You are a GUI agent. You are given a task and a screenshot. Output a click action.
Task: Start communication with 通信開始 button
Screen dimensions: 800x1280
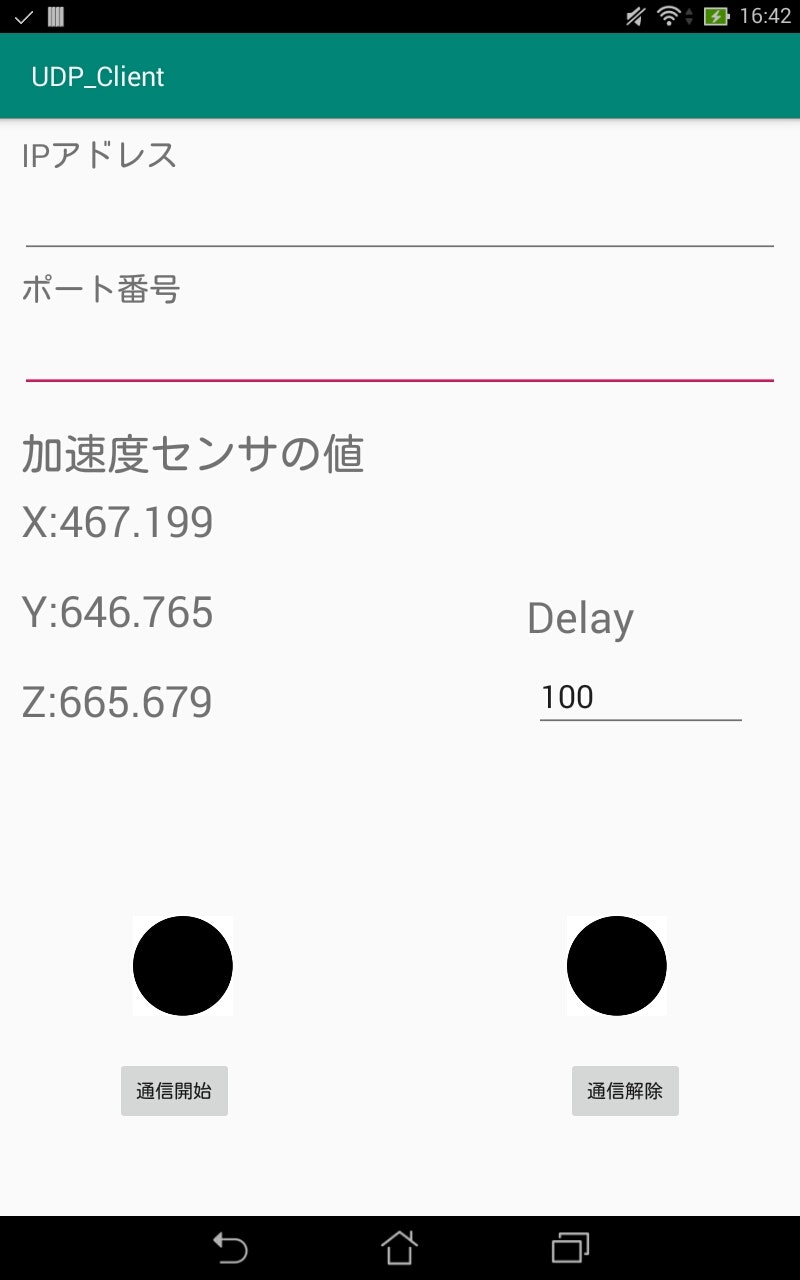tap(174, 1091)
